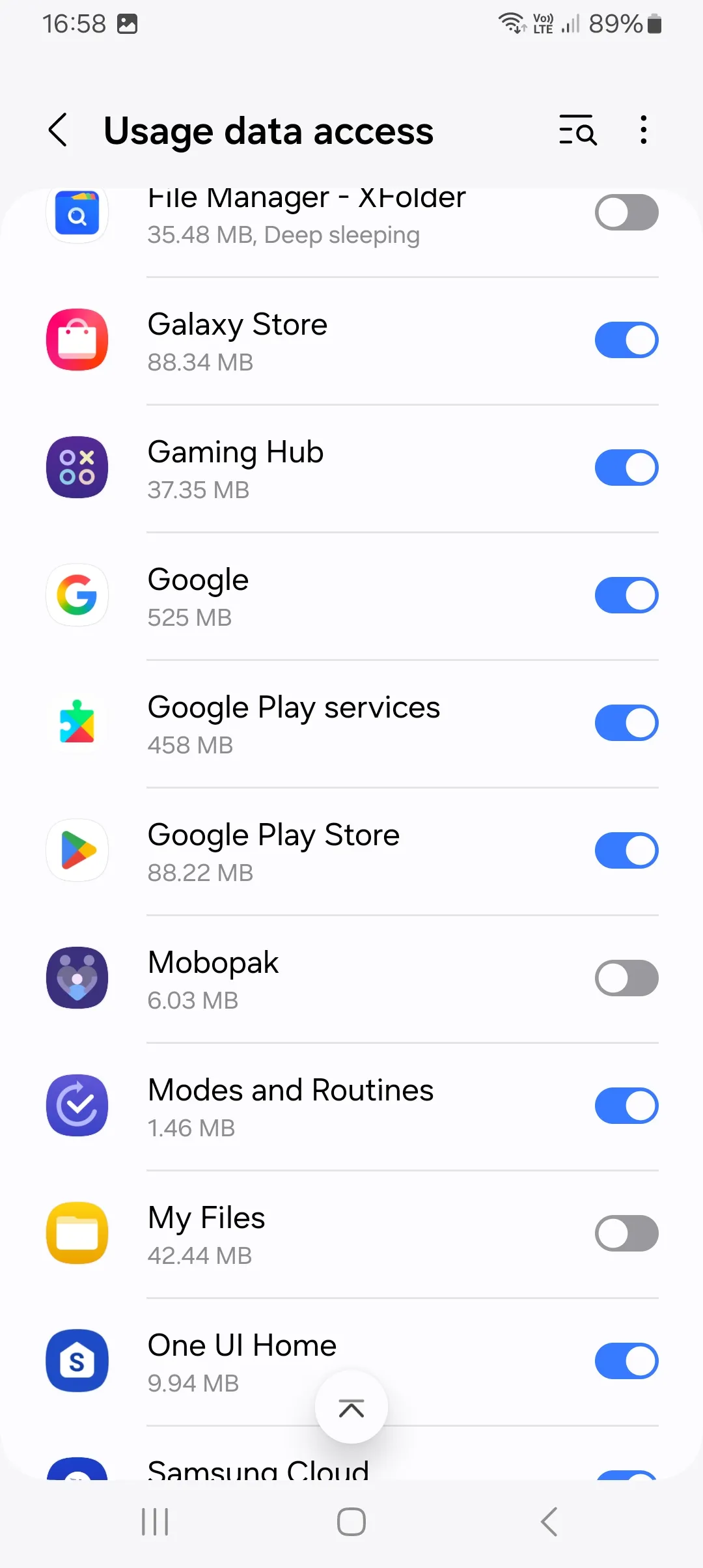Open the Google app row
The image size is (703, 1568).
[x=325, y=596]
